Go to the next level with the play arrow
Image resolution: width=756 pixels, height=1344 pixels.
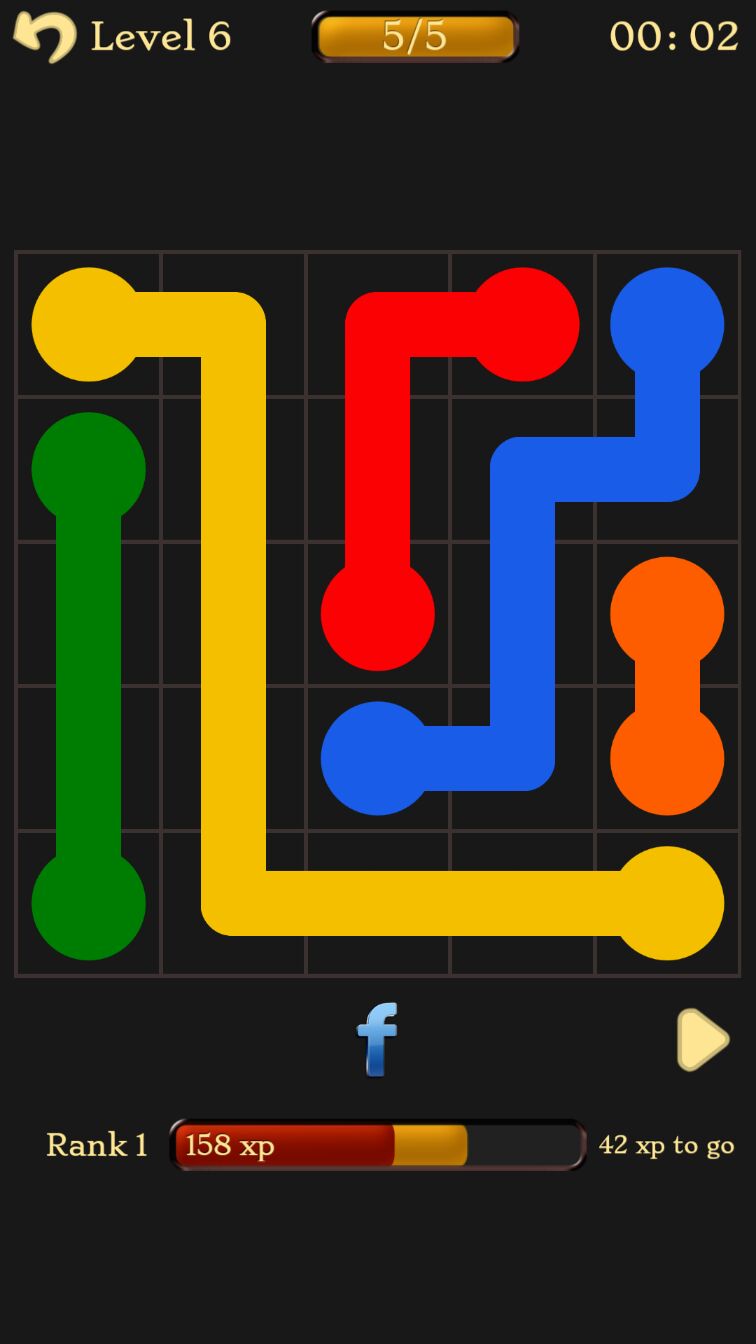point(703,1040)
